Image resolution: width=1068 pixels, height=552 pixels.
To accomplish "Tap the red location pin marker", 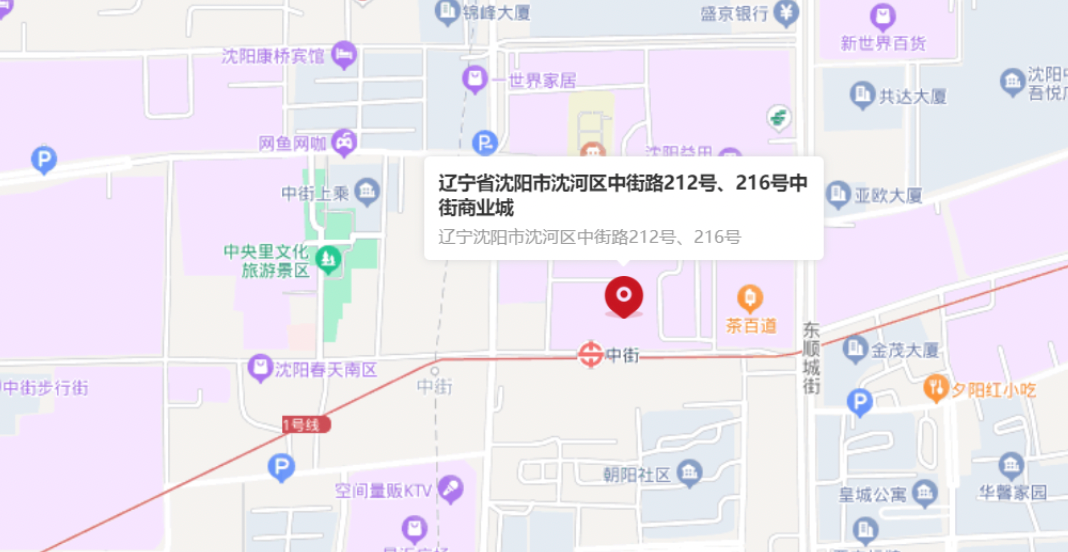I will click(x=624, y=296).
